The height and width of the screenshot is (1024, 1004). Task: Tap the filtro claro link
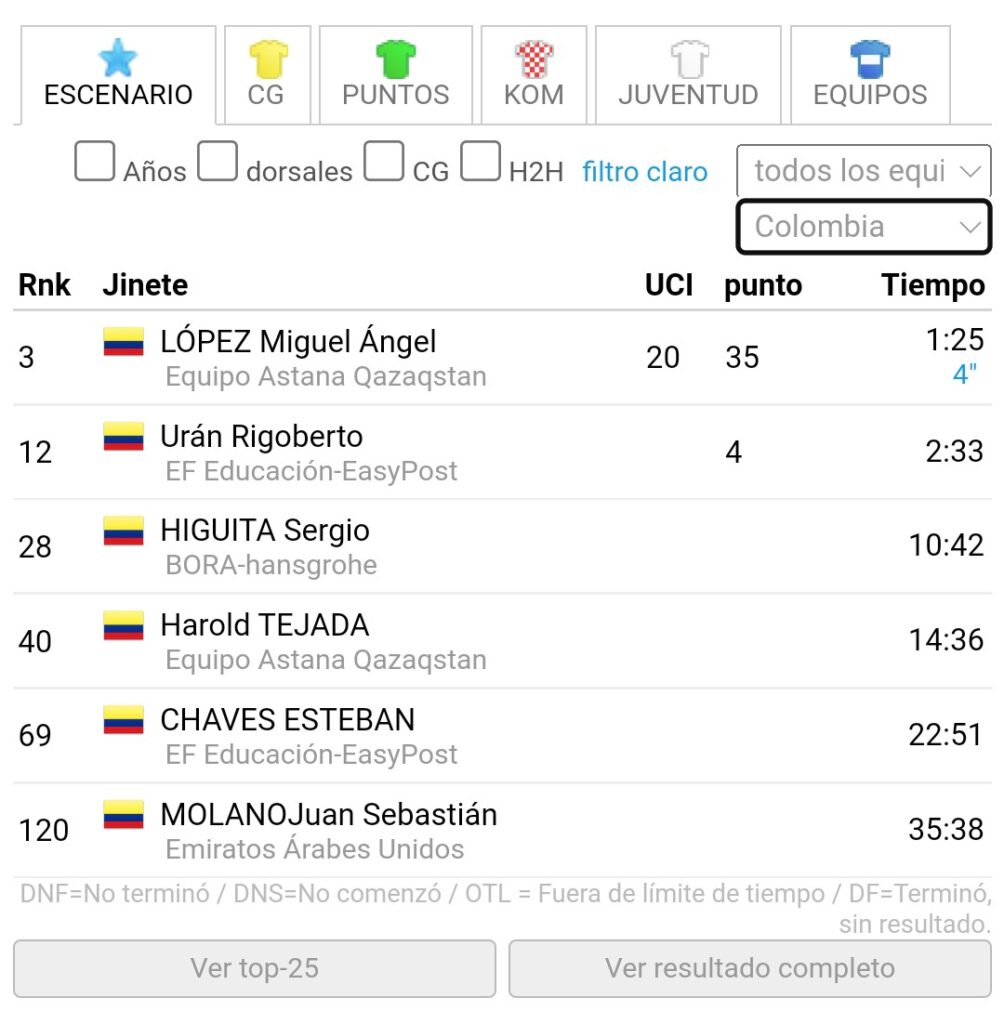(644, 172)
